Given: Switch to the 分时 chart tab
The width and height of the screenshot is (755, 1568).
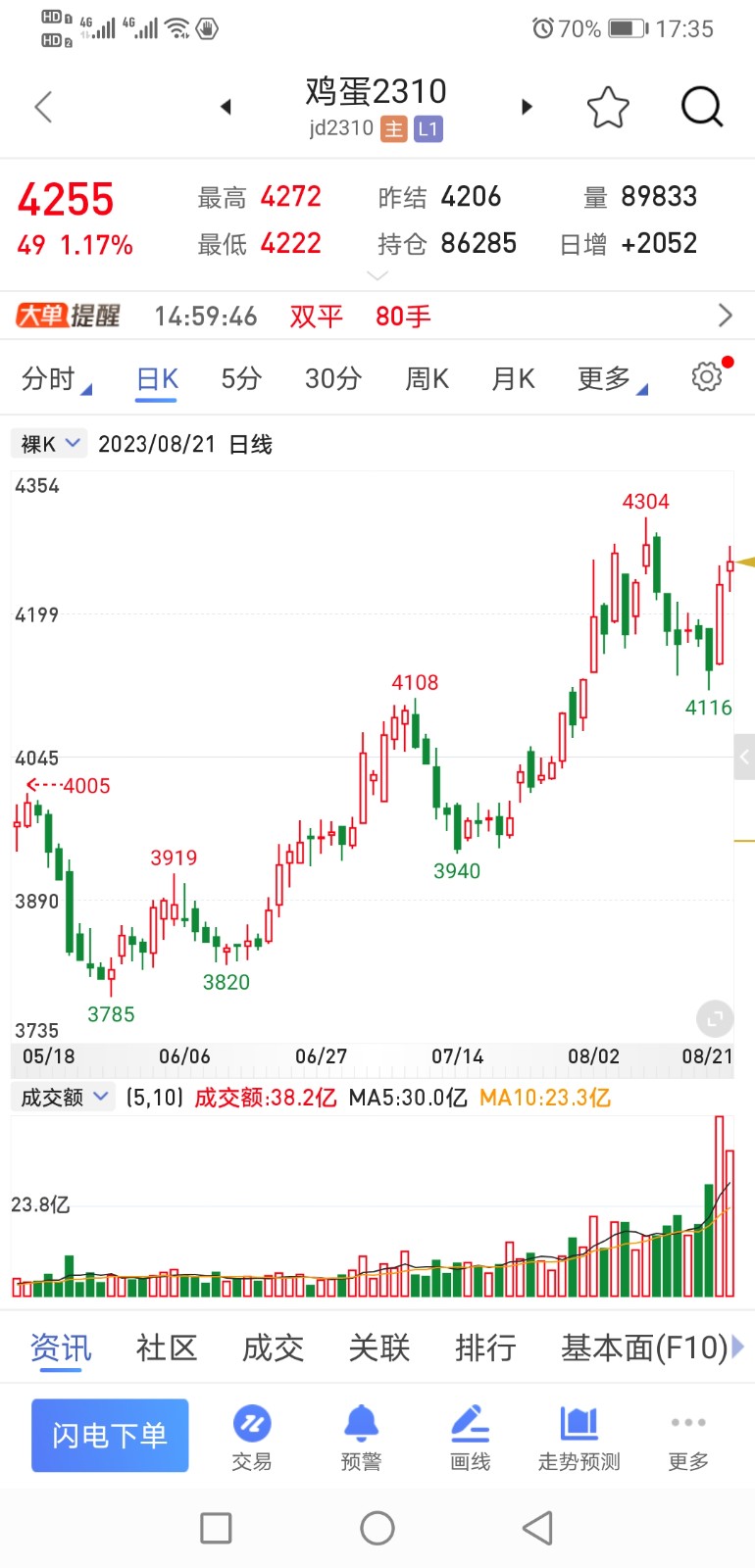Looking at the screenshot, I should 55,378.
